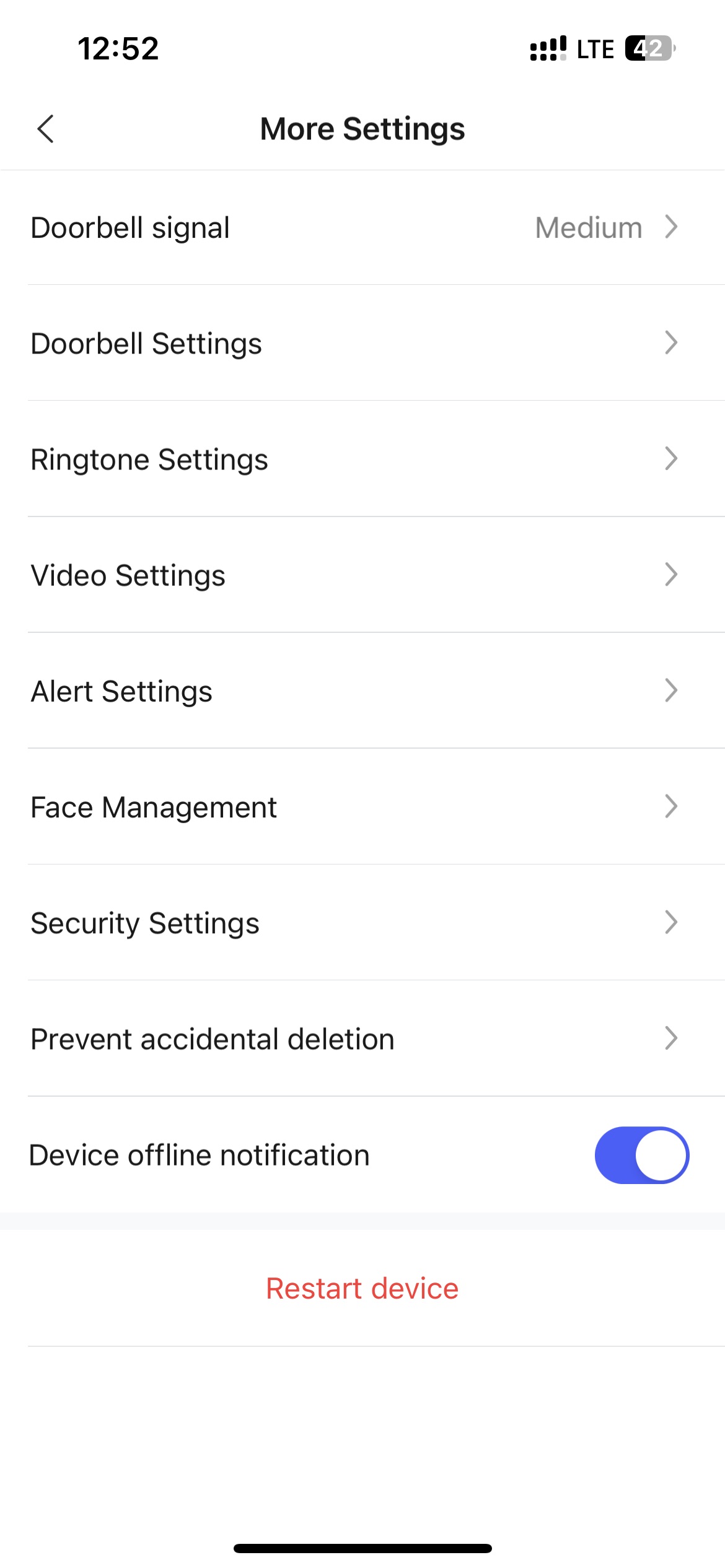Go back using the top-left arrow
This screenshot has height=1568, width=725.
46,129
